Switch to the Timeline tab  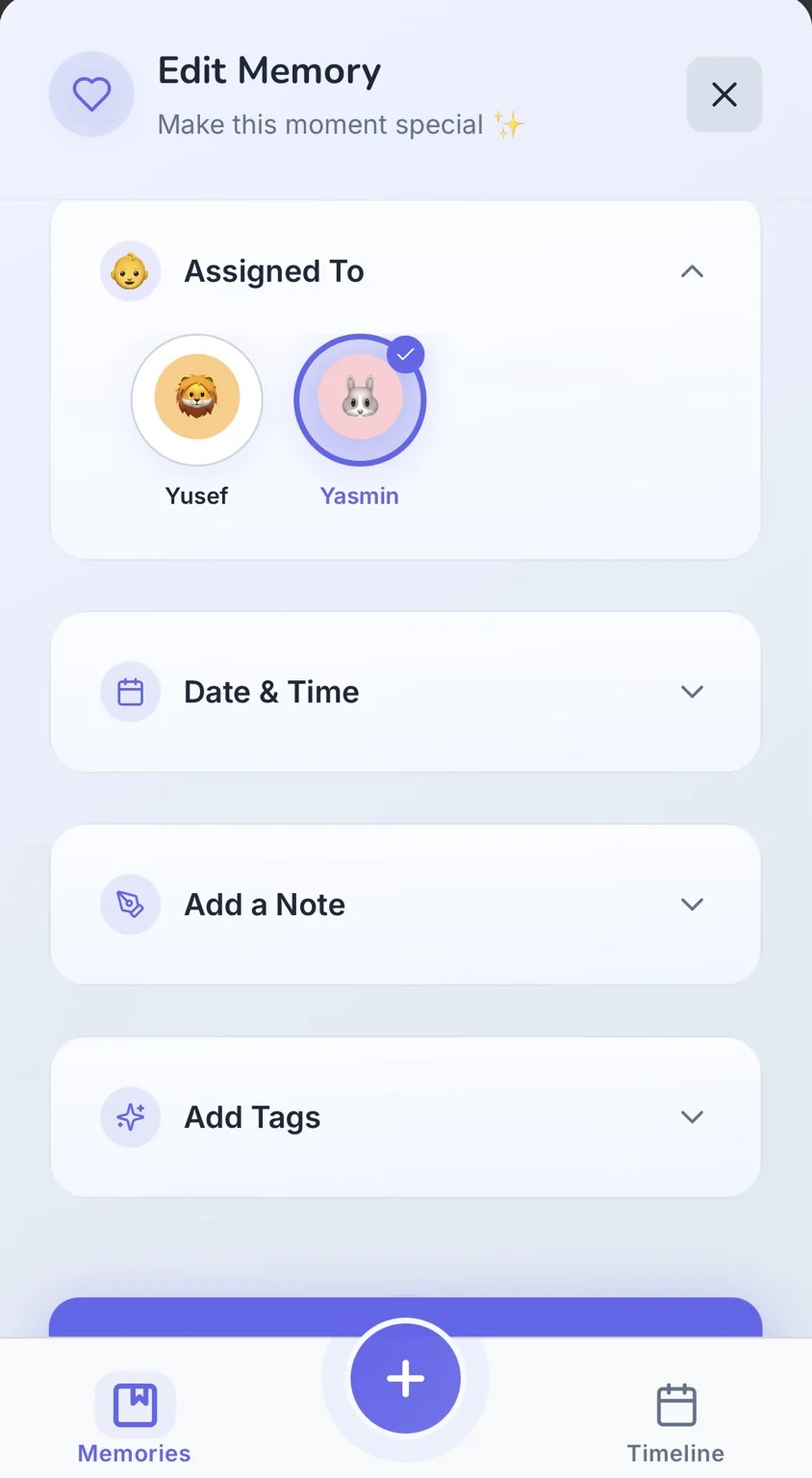point(675,1418)
